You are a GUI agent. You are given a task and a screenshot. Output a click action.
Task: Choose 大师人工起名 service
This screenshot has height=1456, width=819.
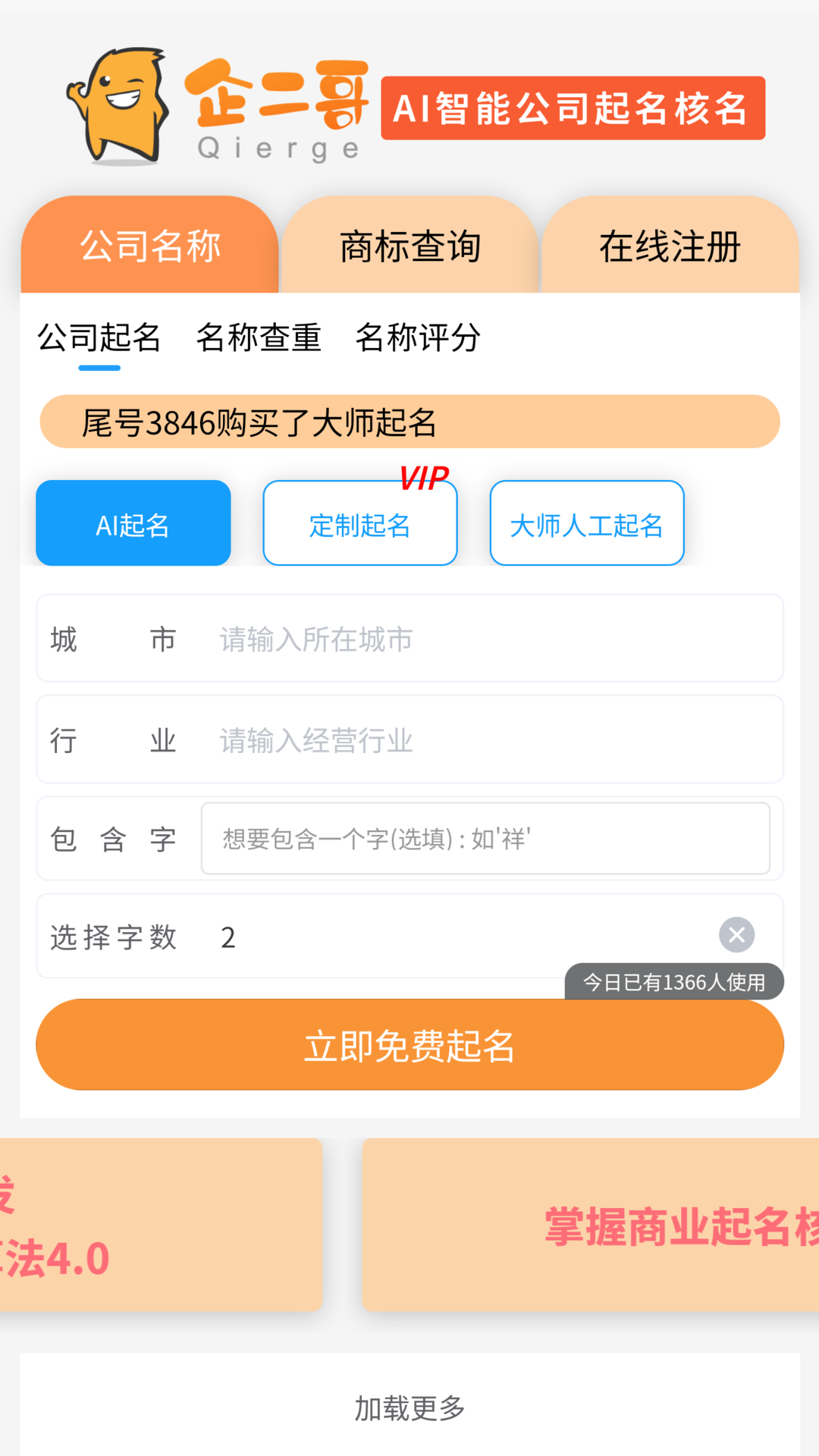coord(586,524)
